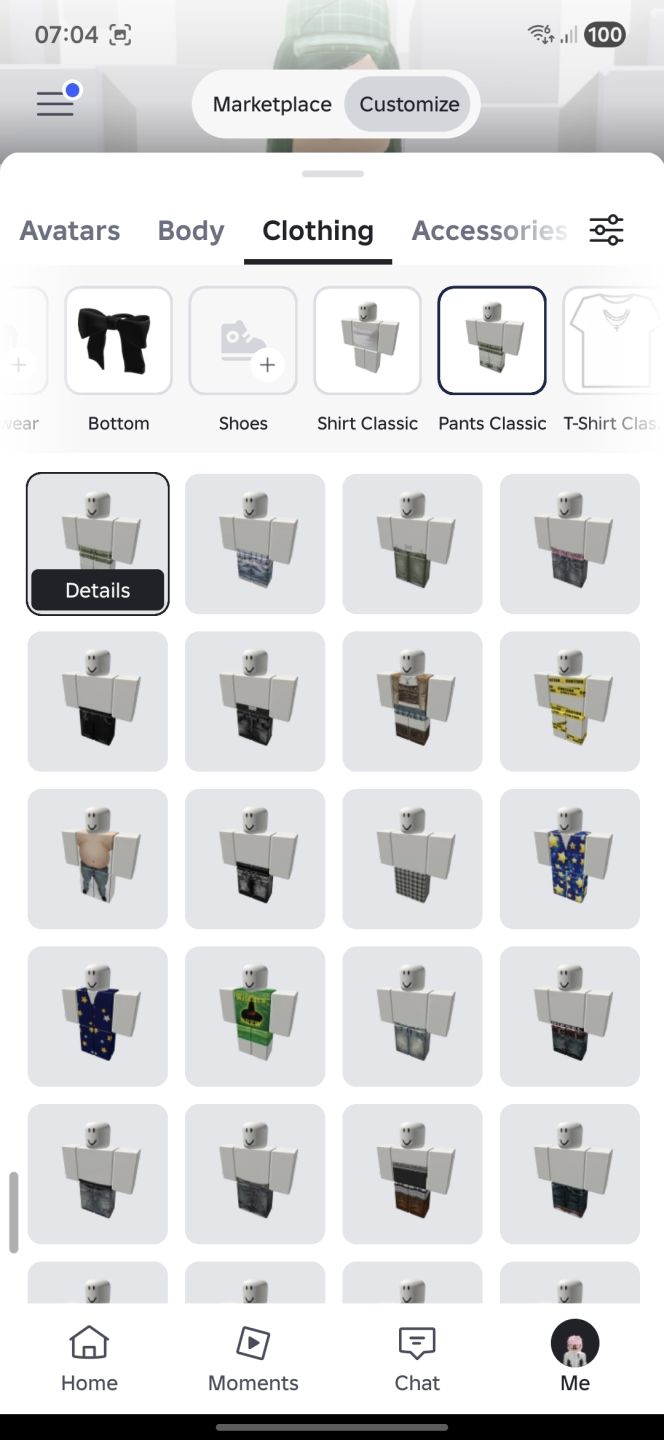Viewport: 664px width, 1440px height.
Task: Go to the Home tab
Action: coord(89,1359)
